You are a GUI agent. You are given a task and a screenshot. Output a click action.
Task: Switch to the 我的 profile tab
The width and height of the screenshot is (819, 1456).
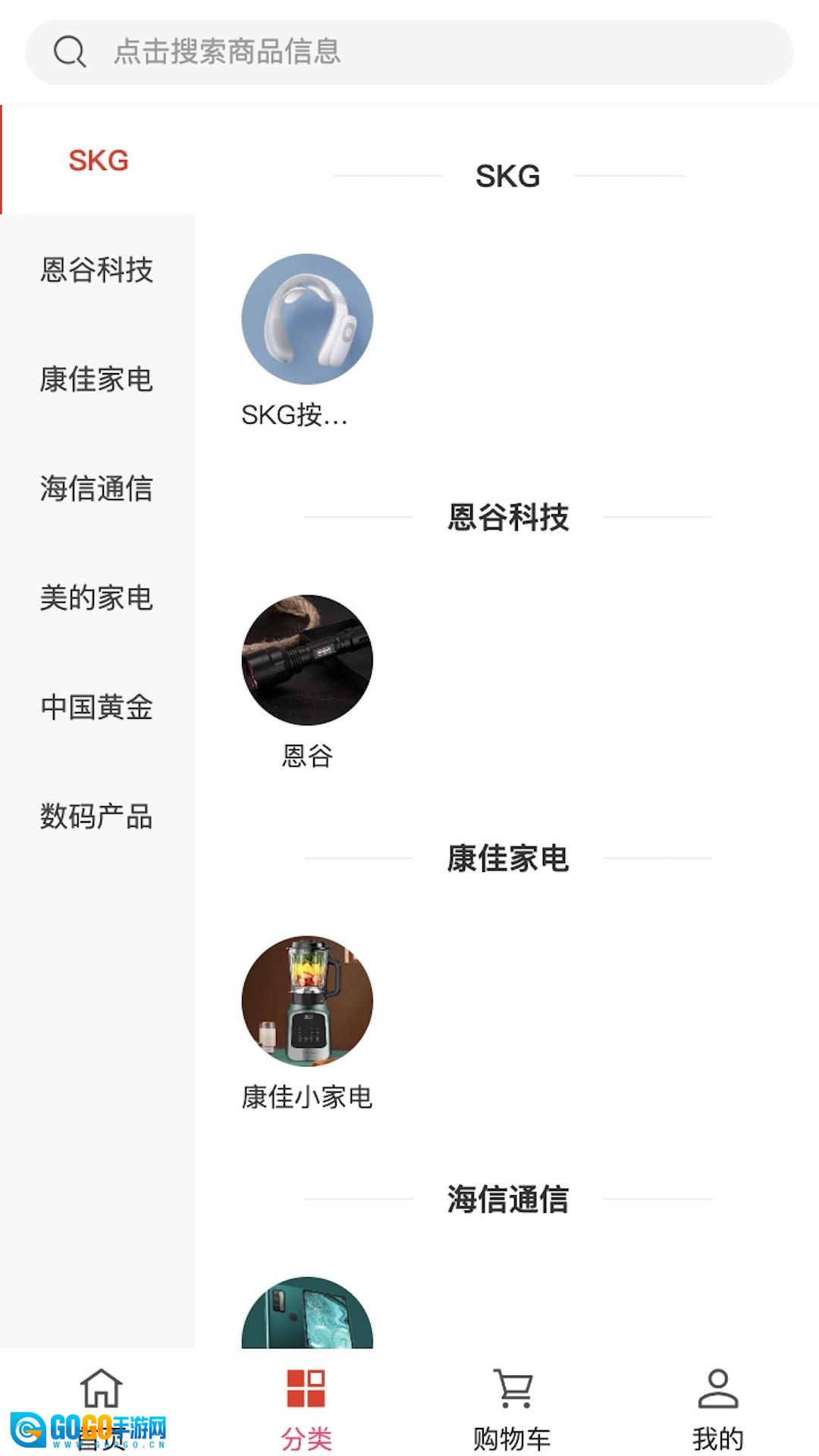coord(717,1404)
